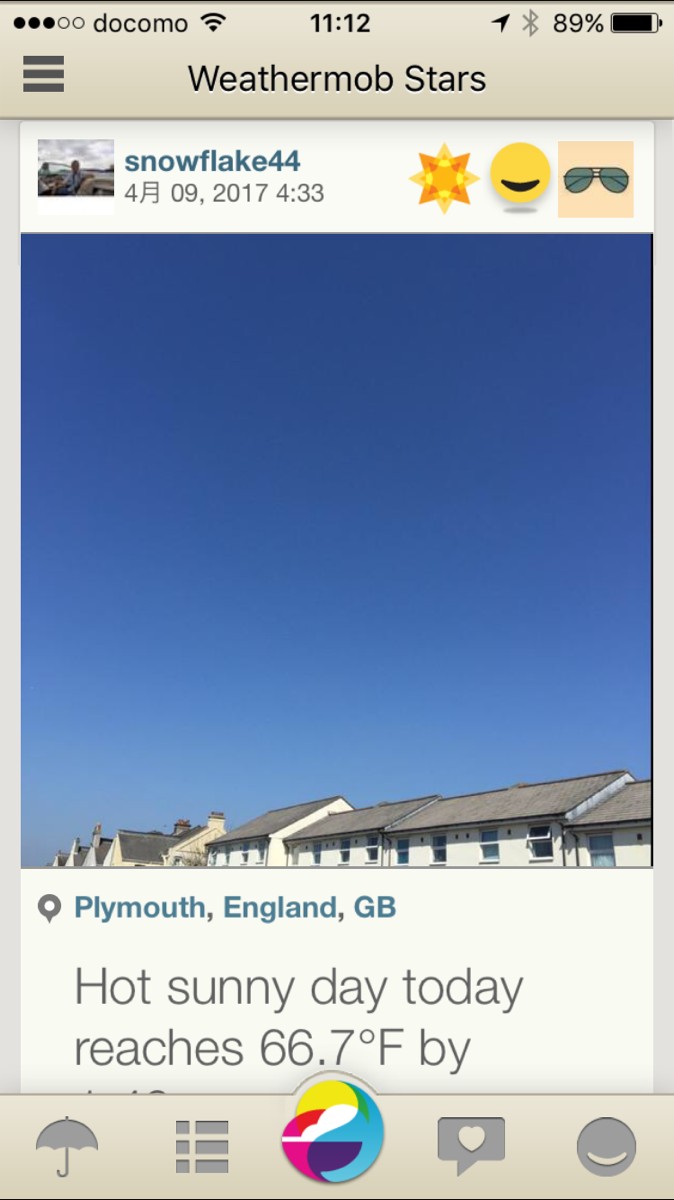Open snowflake44's profile picture
Viewport: 674px width, 1200px height.
coord(76,176)
